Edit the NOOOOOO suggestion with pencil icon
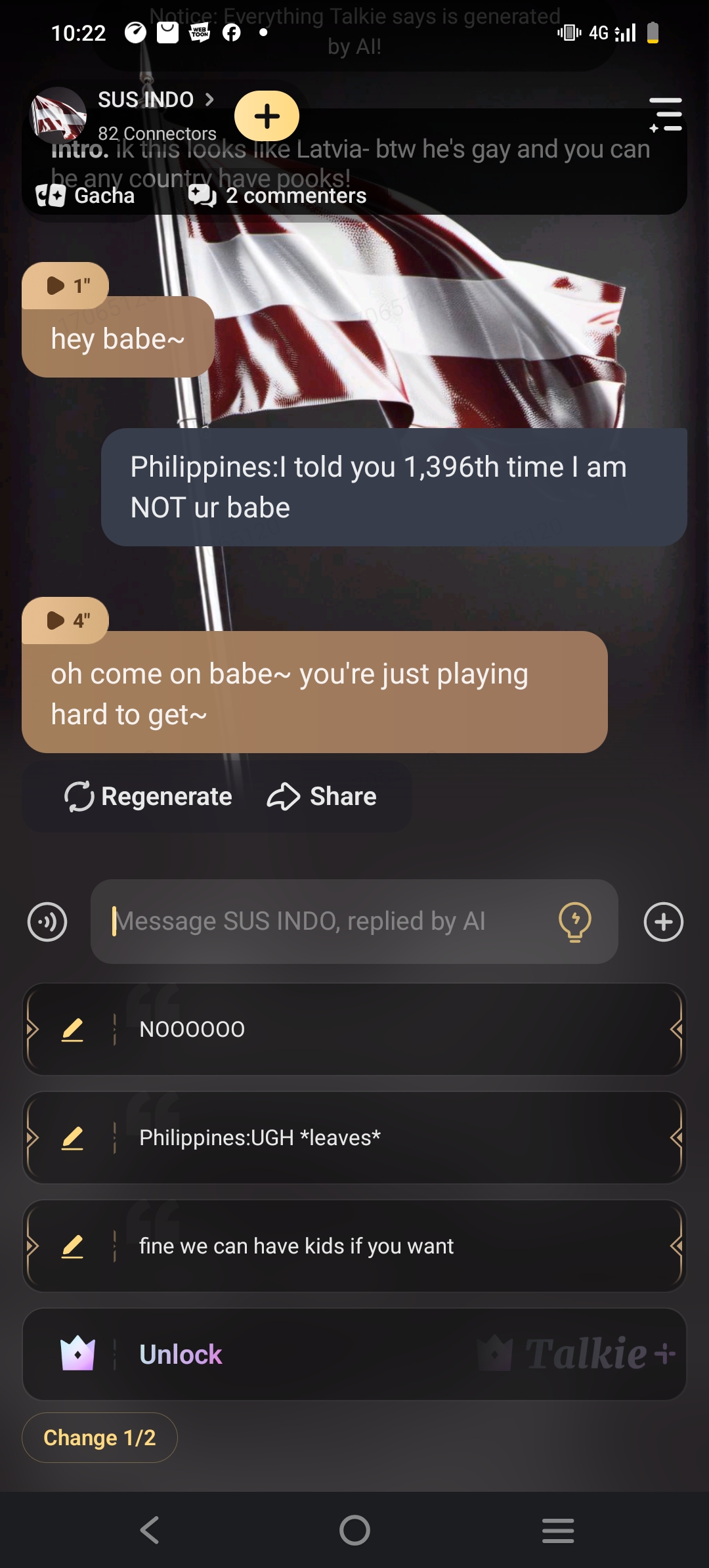 [x=72, y=1030]
